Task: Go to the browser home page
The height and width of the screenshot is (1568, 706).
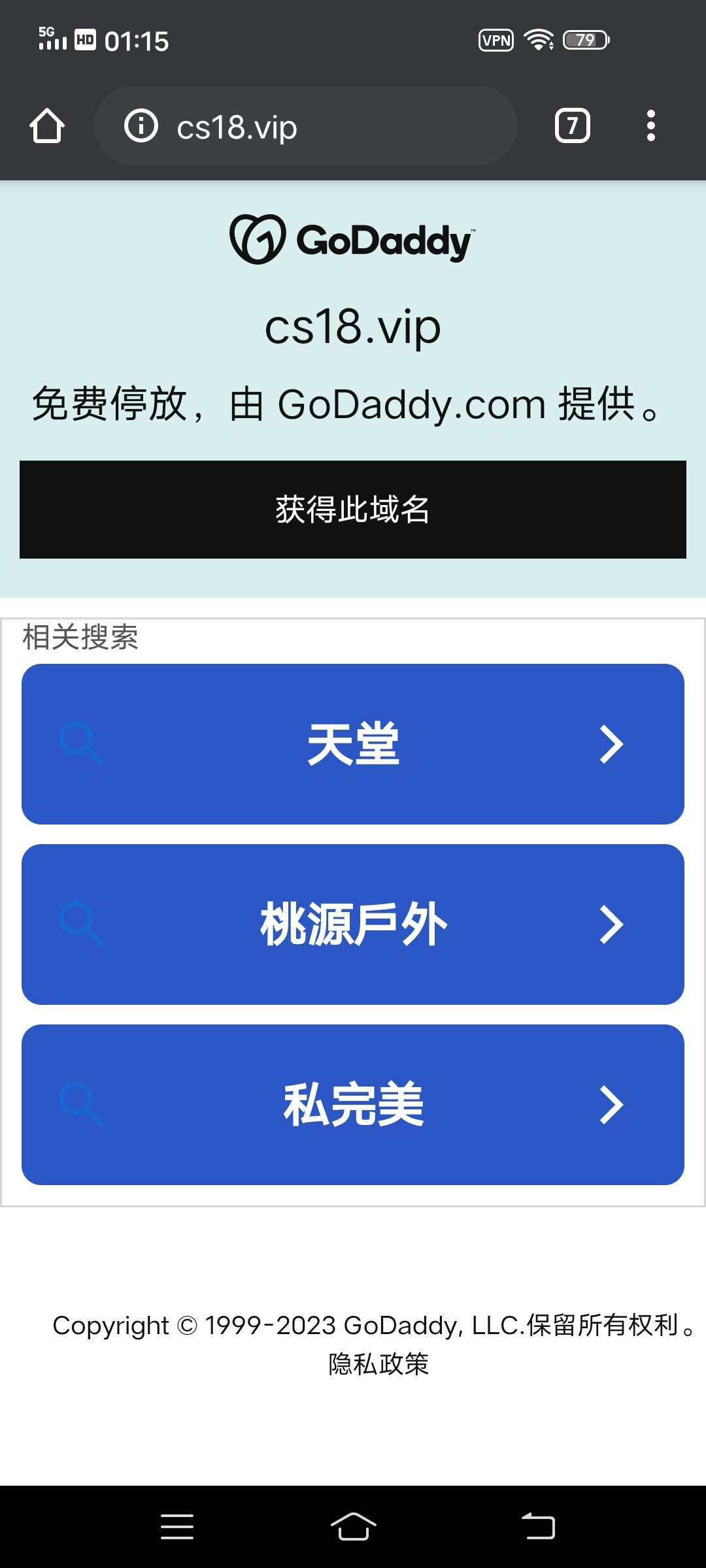Action: coord(47,126)
